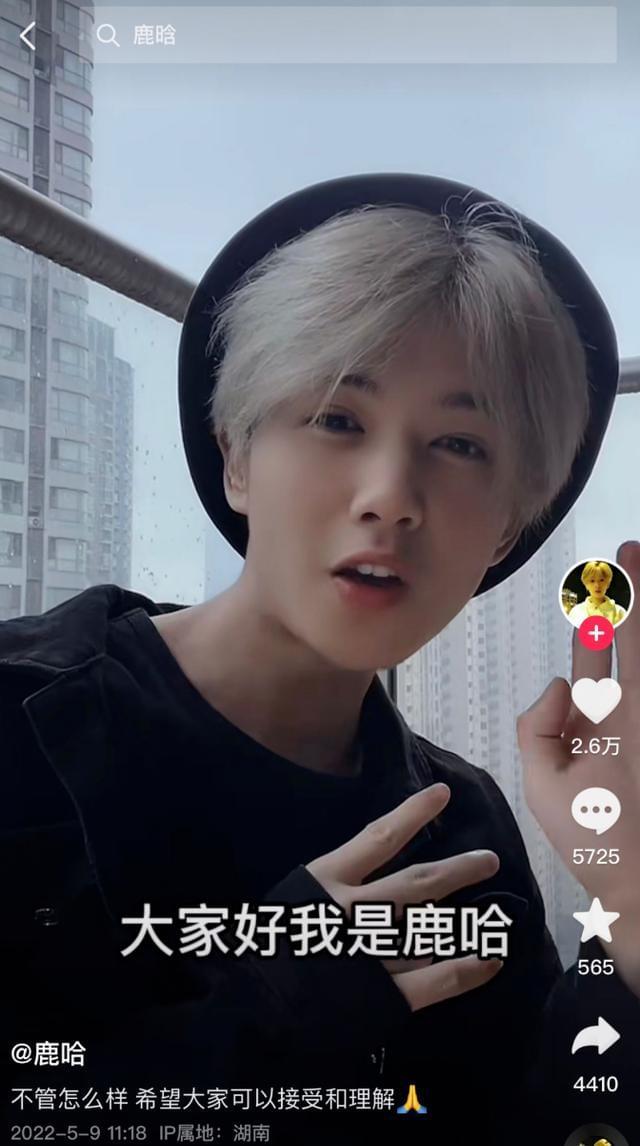The image size is (640, 1146).
Task: Follow the creator with the red plus button
Action: point(596,633)
